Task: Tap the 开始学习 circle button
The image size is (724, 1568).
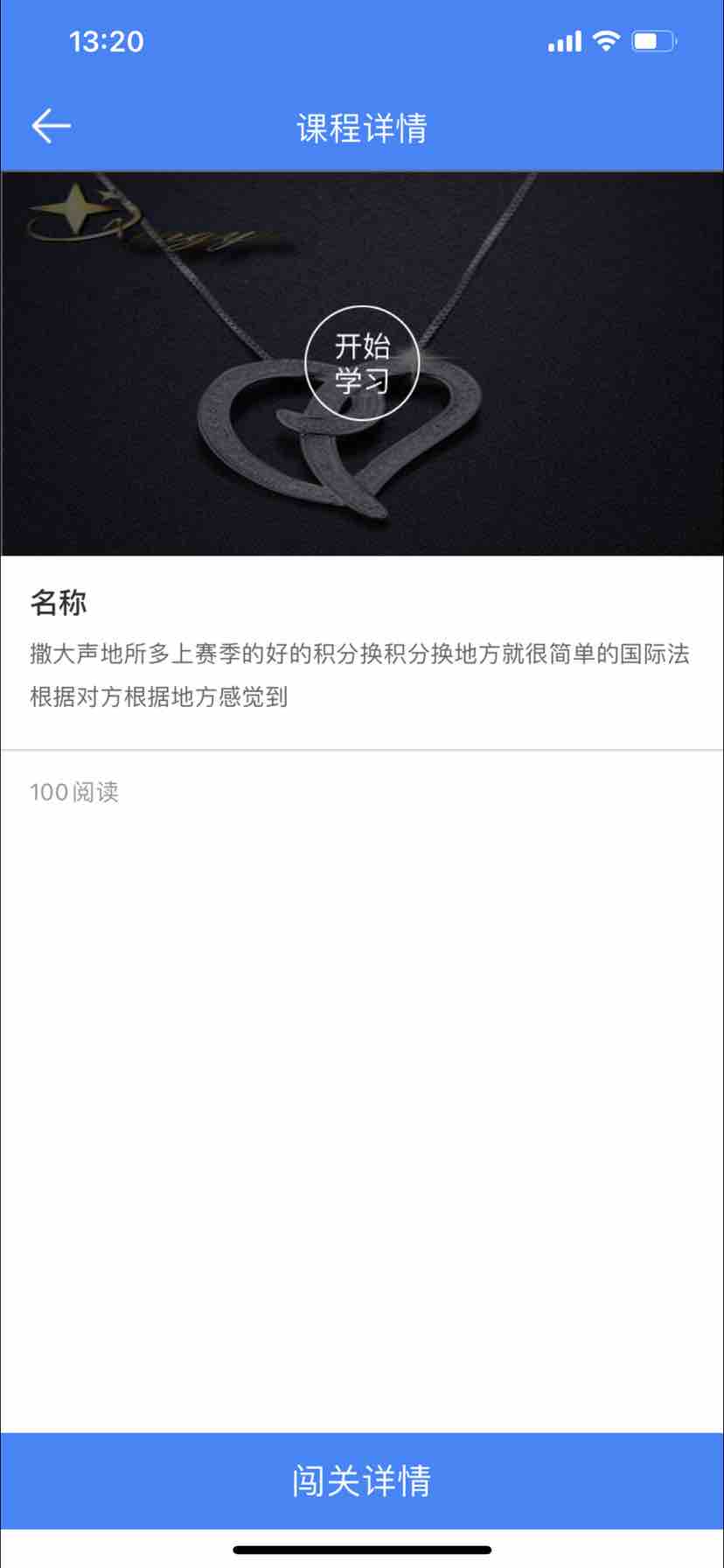Action: pyautogui.click(x=362, y=363)
